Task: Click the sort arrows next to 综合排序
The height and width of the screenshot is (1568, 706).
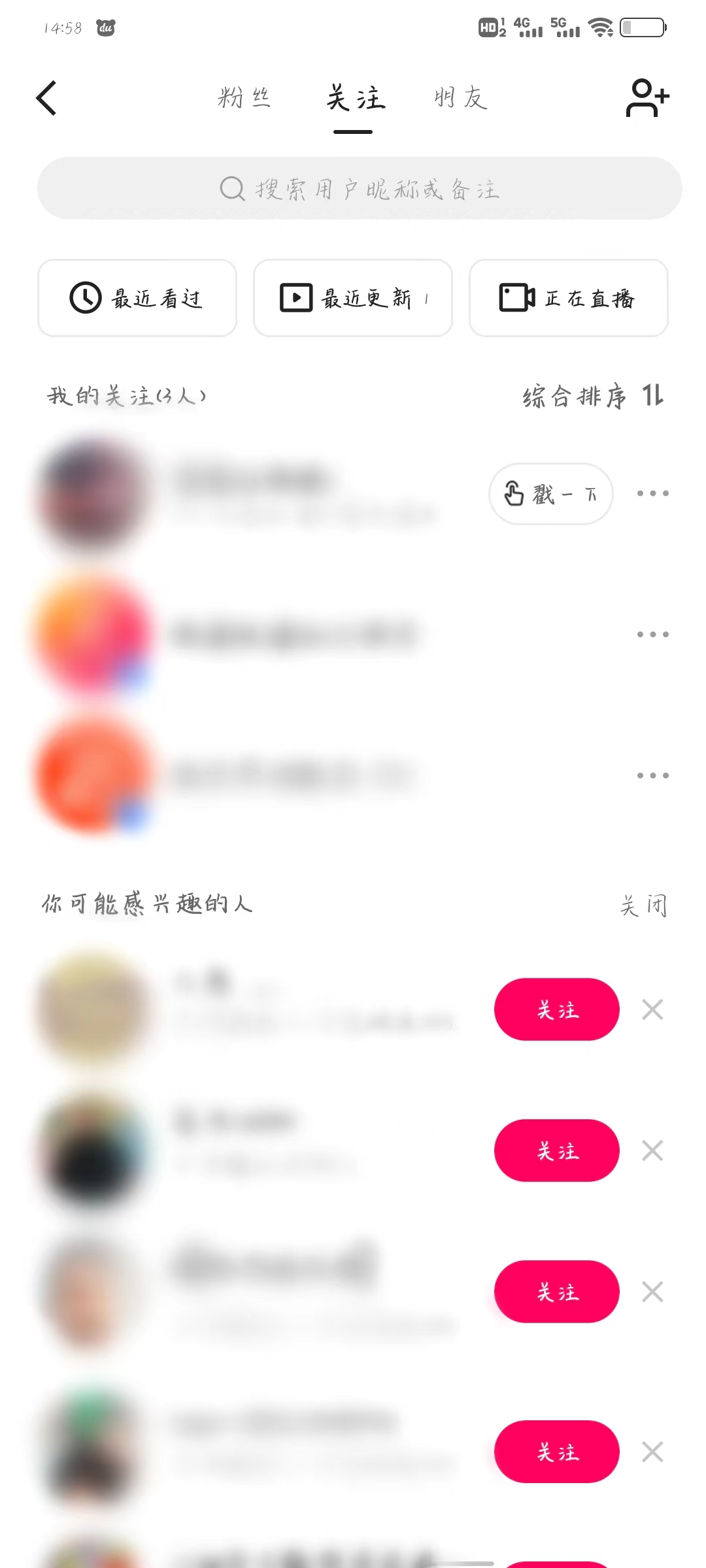Action: pos(652,395)
